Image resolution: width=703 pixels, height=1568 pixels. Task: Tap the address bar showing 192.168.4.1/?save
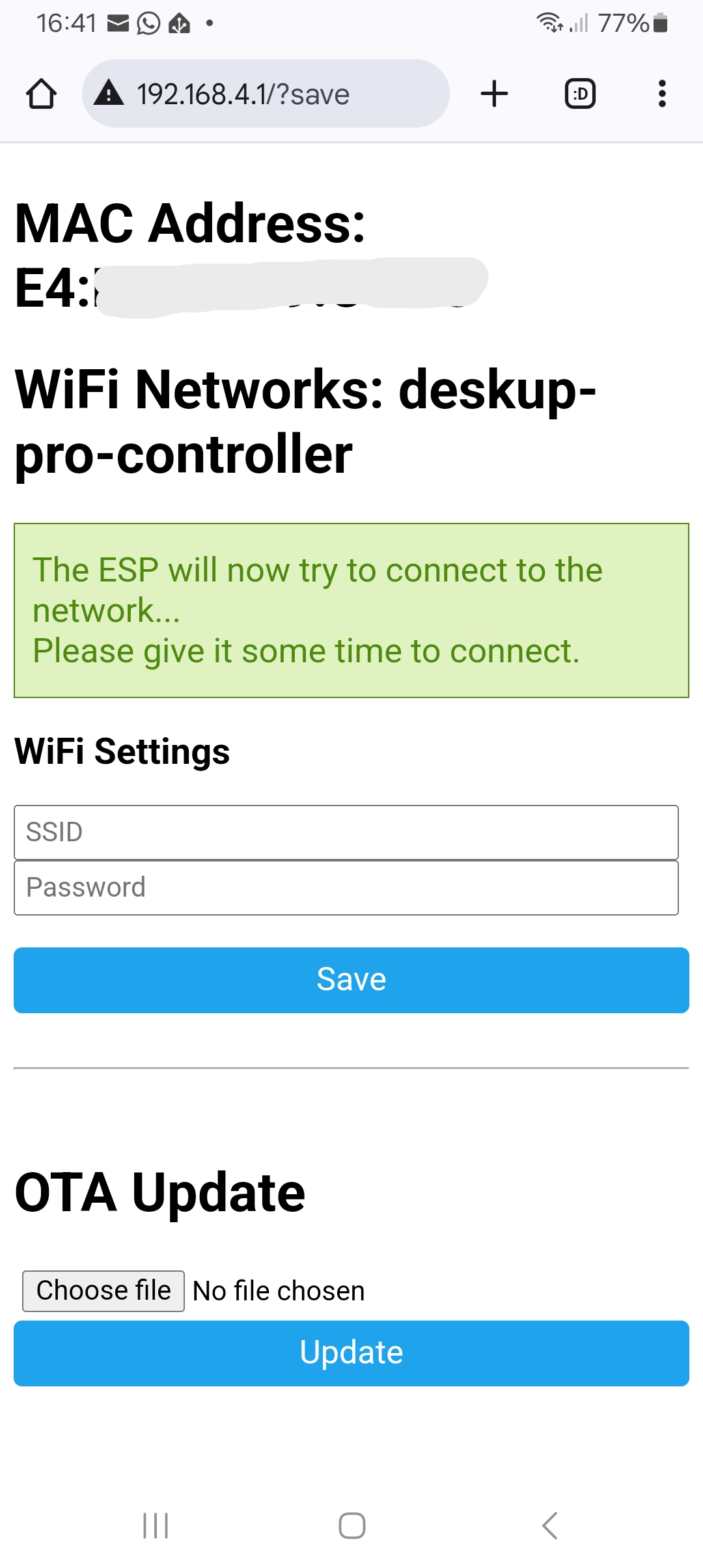(266, 94)
